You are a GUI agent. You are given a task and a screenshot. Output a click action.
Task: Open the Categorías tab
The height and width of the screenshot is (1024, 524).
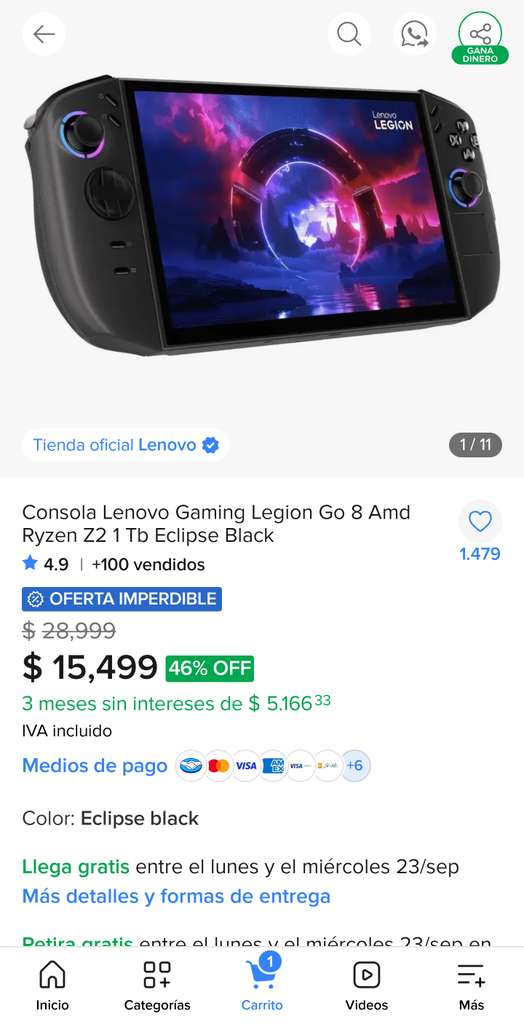tap(157, 986)
